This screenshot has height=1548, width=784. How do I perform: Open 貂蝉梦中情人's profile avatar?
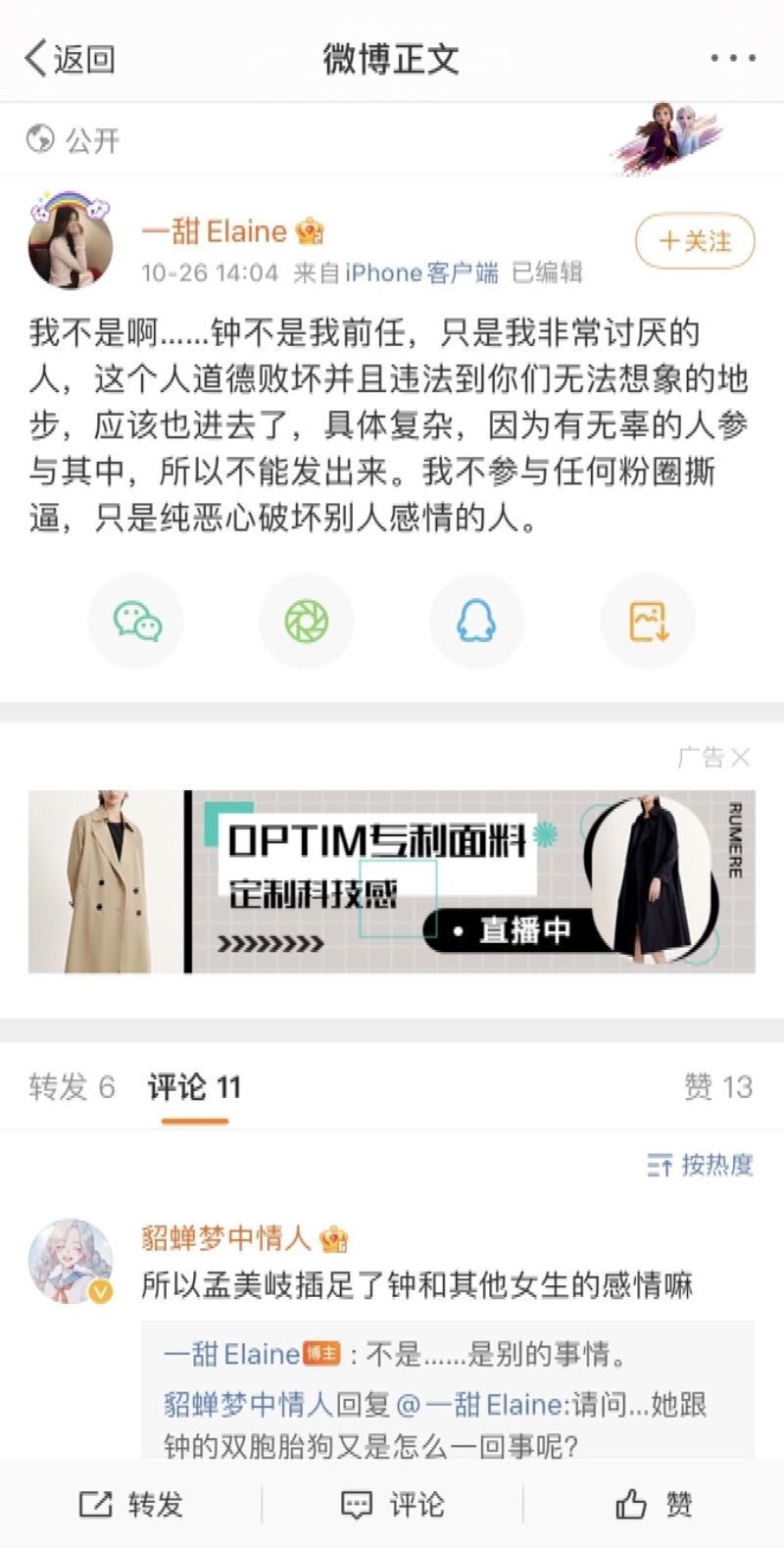[71, 1261]
